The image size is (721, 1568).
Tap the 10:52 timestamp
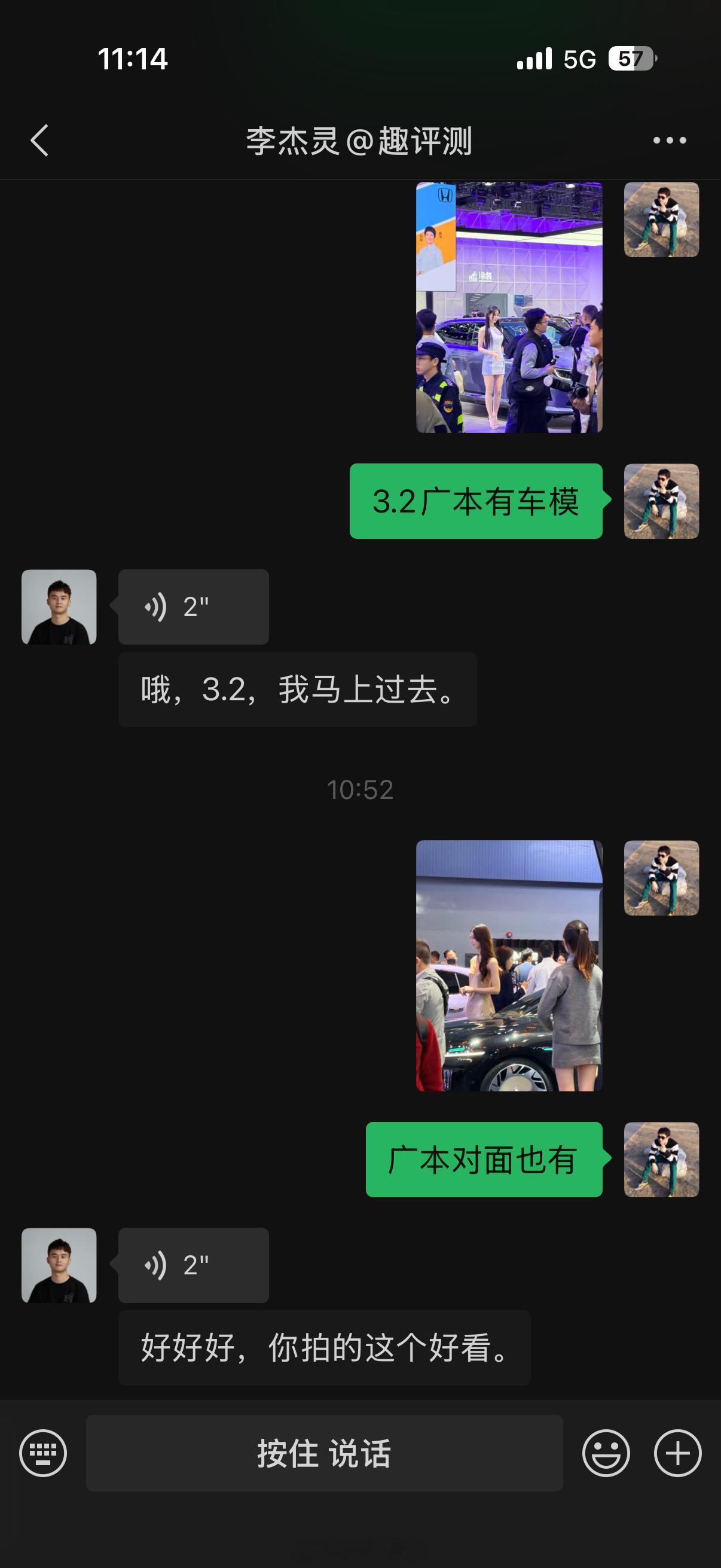[360, 788]
